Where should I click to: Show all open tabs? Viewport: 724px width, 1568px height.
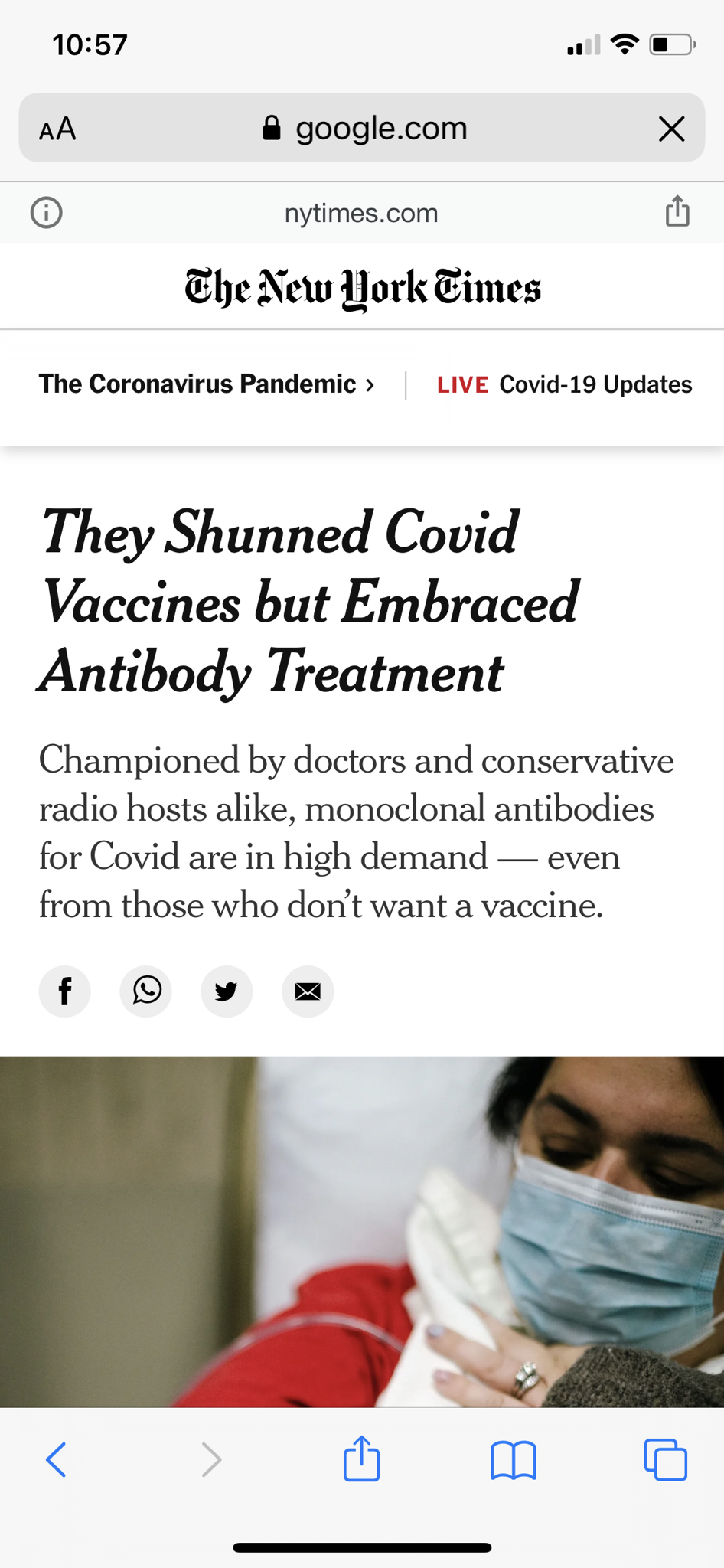[x=665, y=1459]
